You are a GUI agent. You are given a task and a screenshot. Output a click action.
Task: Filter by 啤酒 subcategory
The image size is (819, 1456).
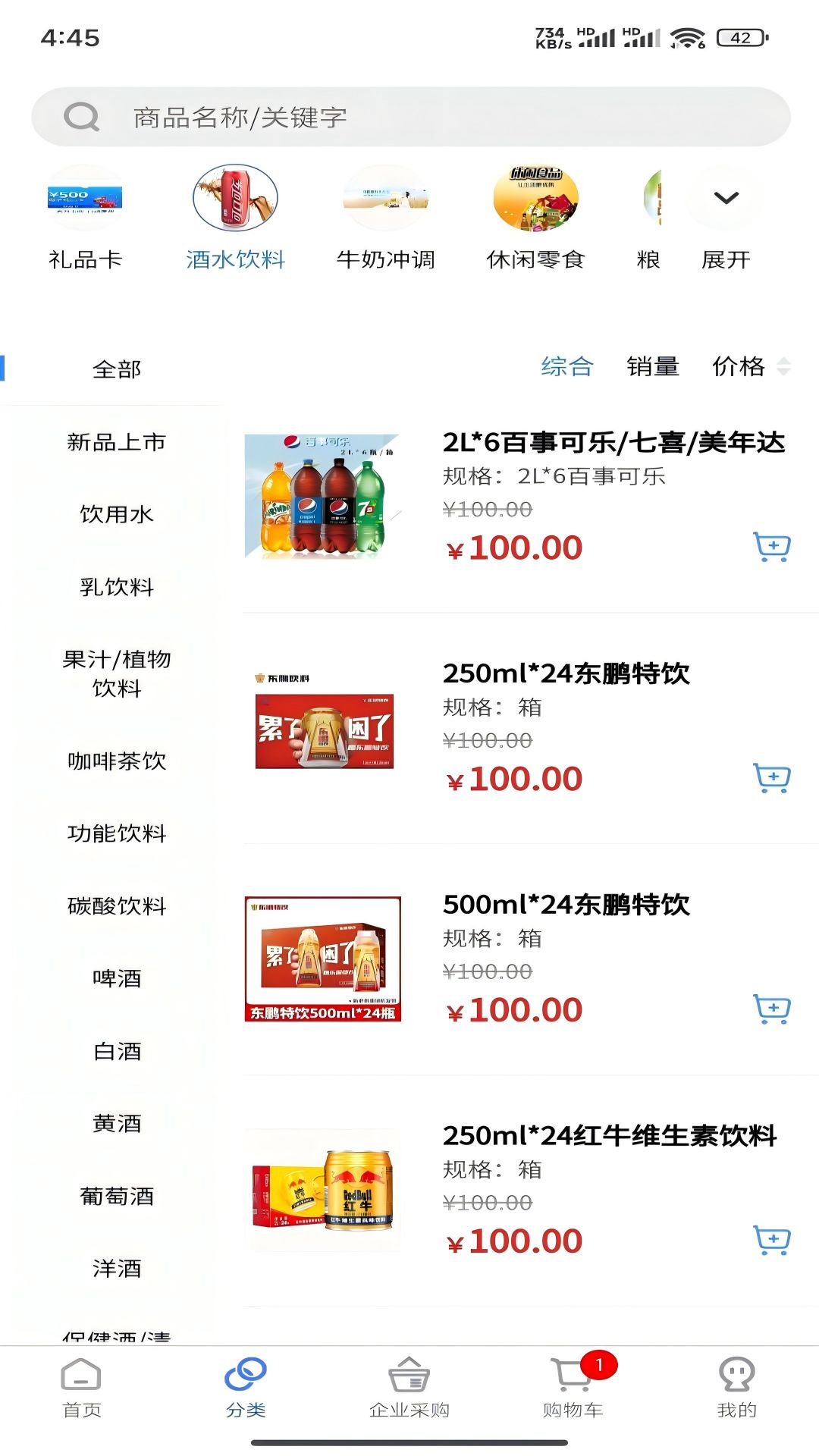point(116,978)
